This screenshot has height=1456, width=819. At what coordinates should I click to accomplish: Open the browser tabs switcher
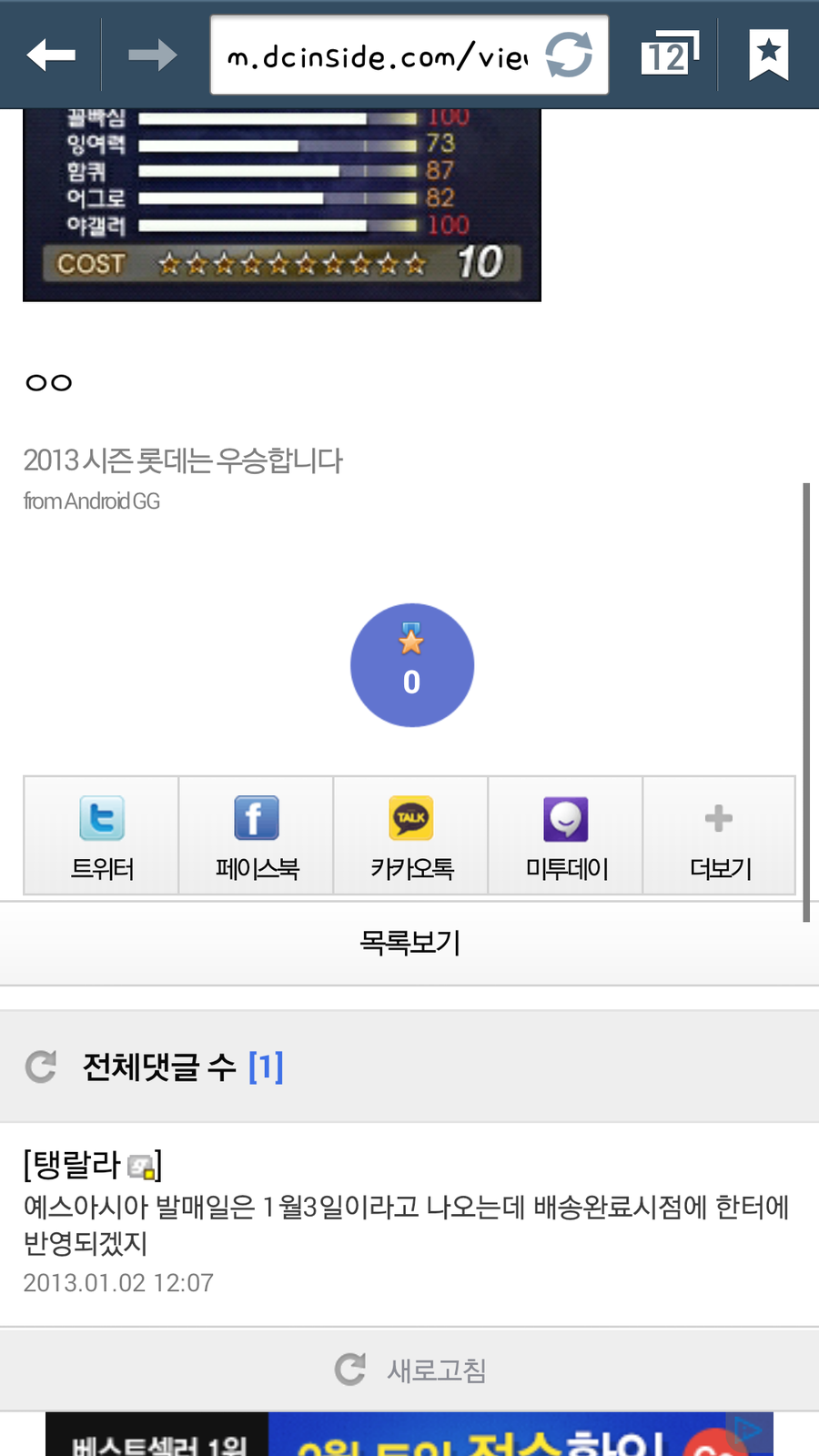pyautogui.click(x=669, y=56)
